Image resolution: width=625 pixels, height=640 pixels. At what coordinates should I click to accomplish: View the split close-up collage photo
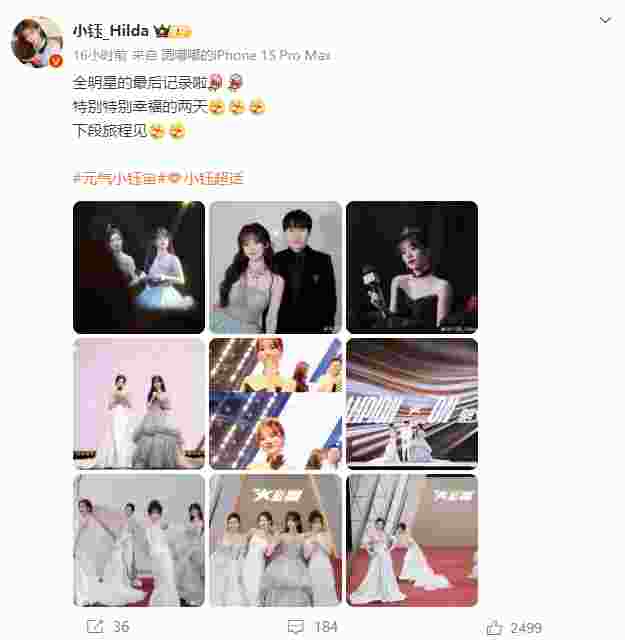(275, 404)
